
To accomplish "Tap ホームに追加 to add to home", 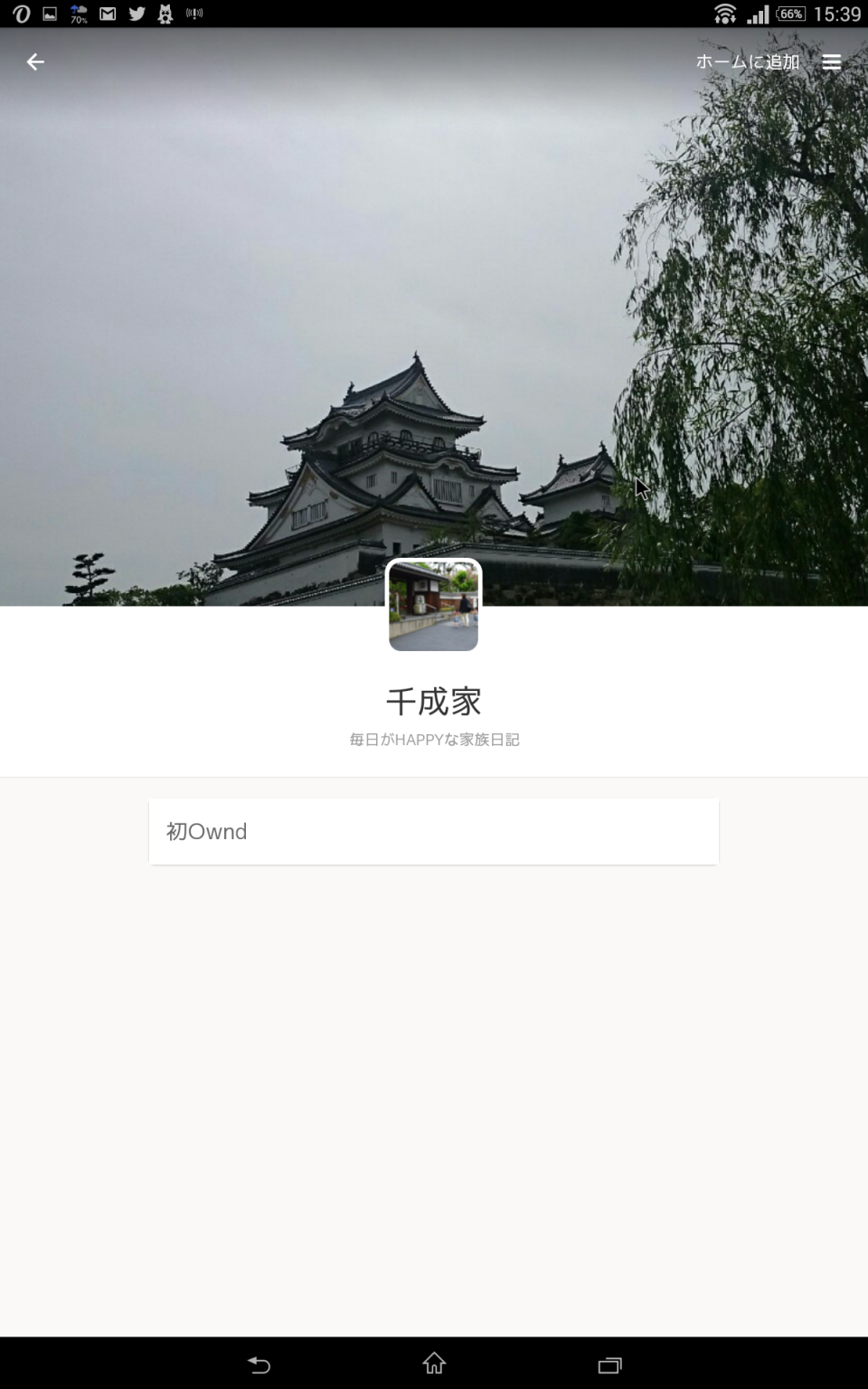I will pos(748,62).
